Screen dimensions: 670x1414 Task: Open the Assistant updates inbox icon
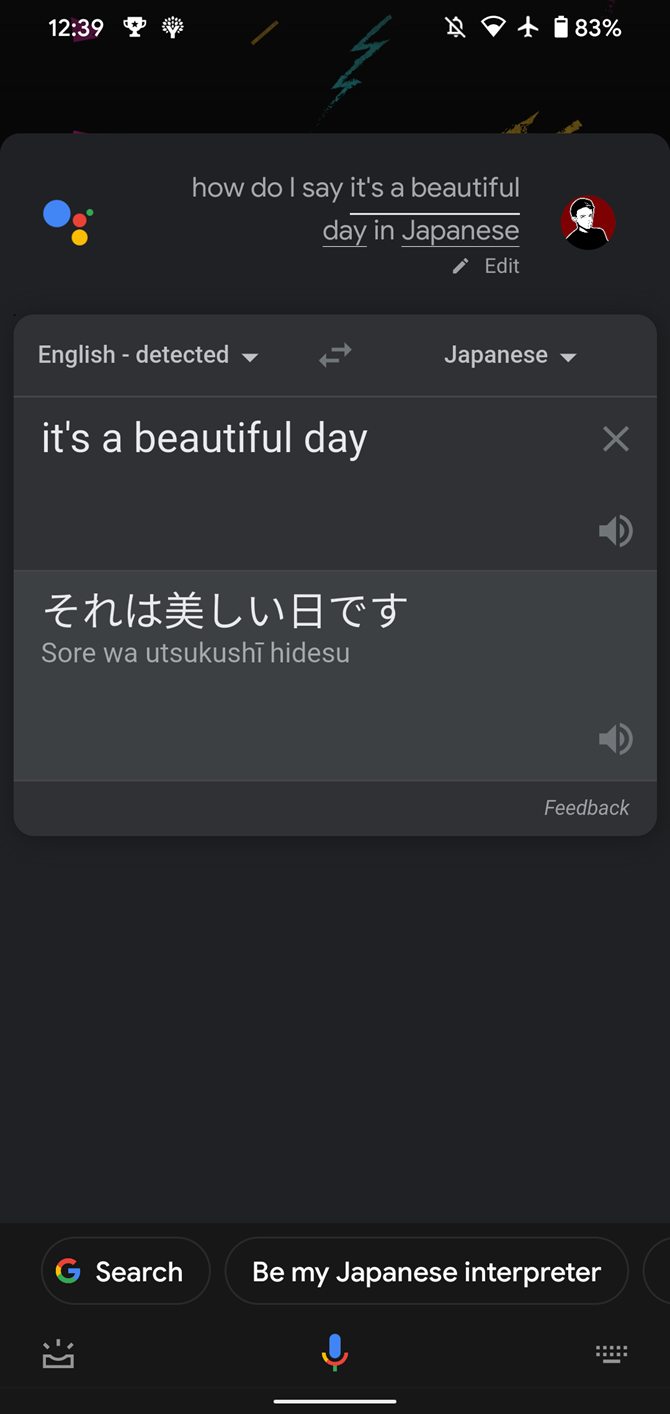(59, 1354)
